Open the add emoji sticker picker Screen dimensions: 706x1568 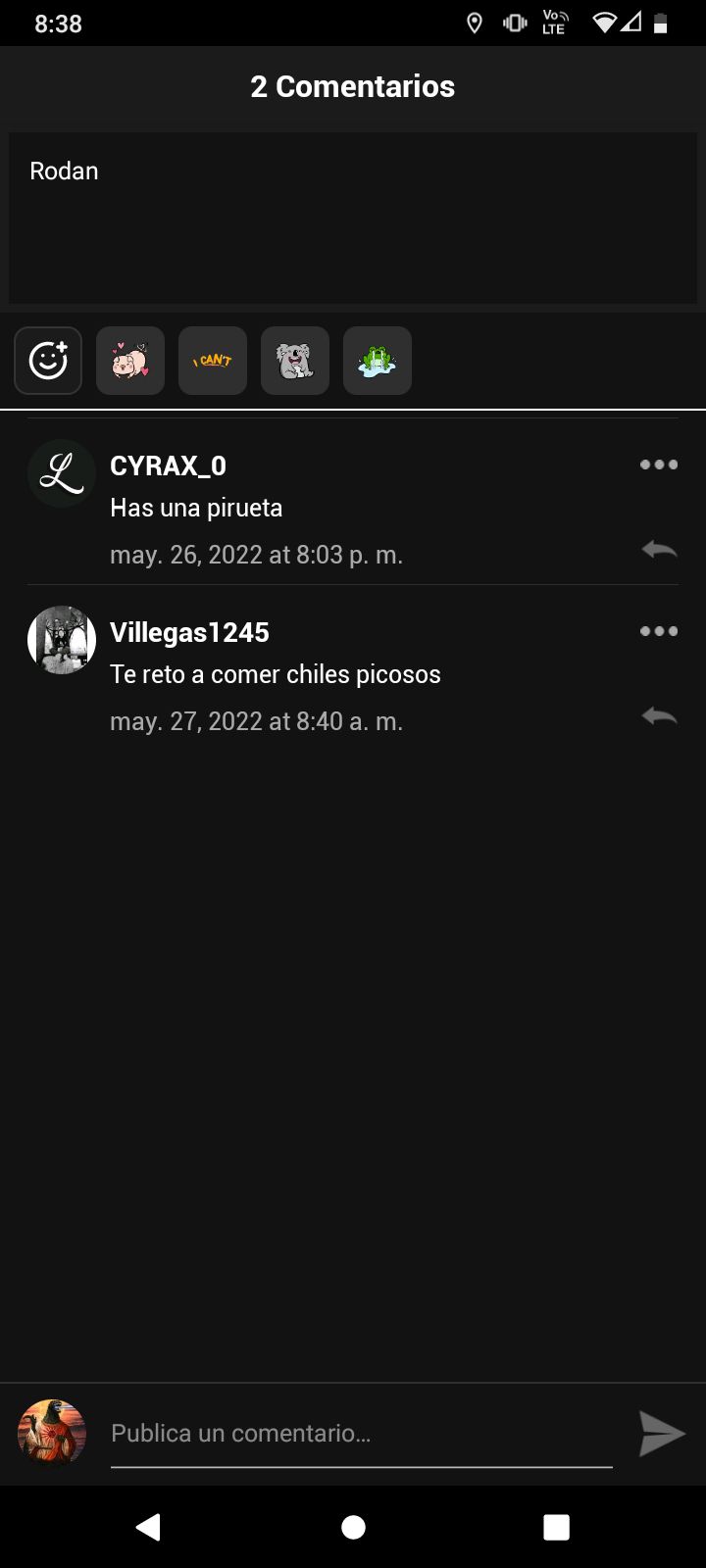tap(48, 361)
